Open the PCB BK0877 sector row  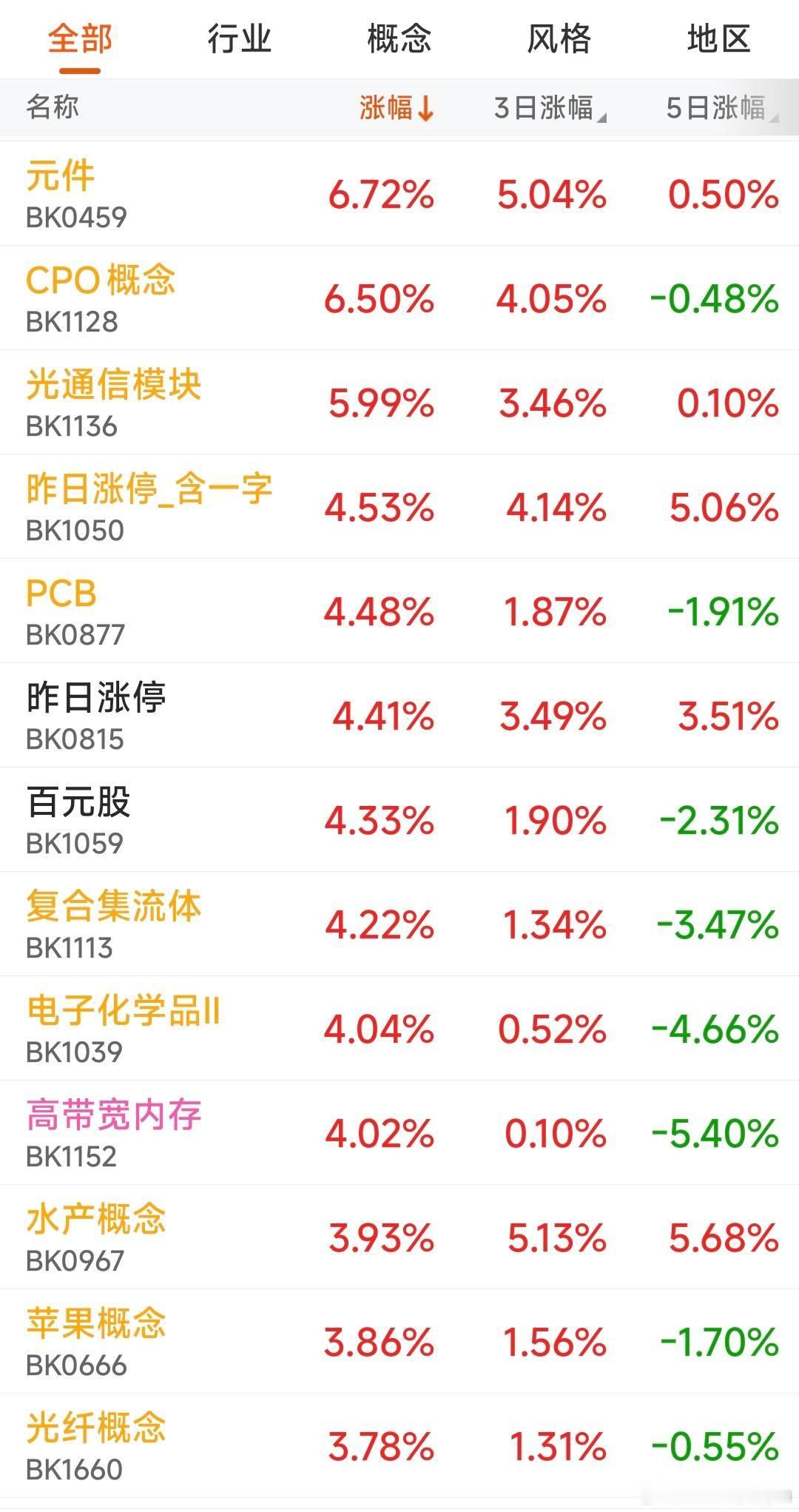click(399, 611)
